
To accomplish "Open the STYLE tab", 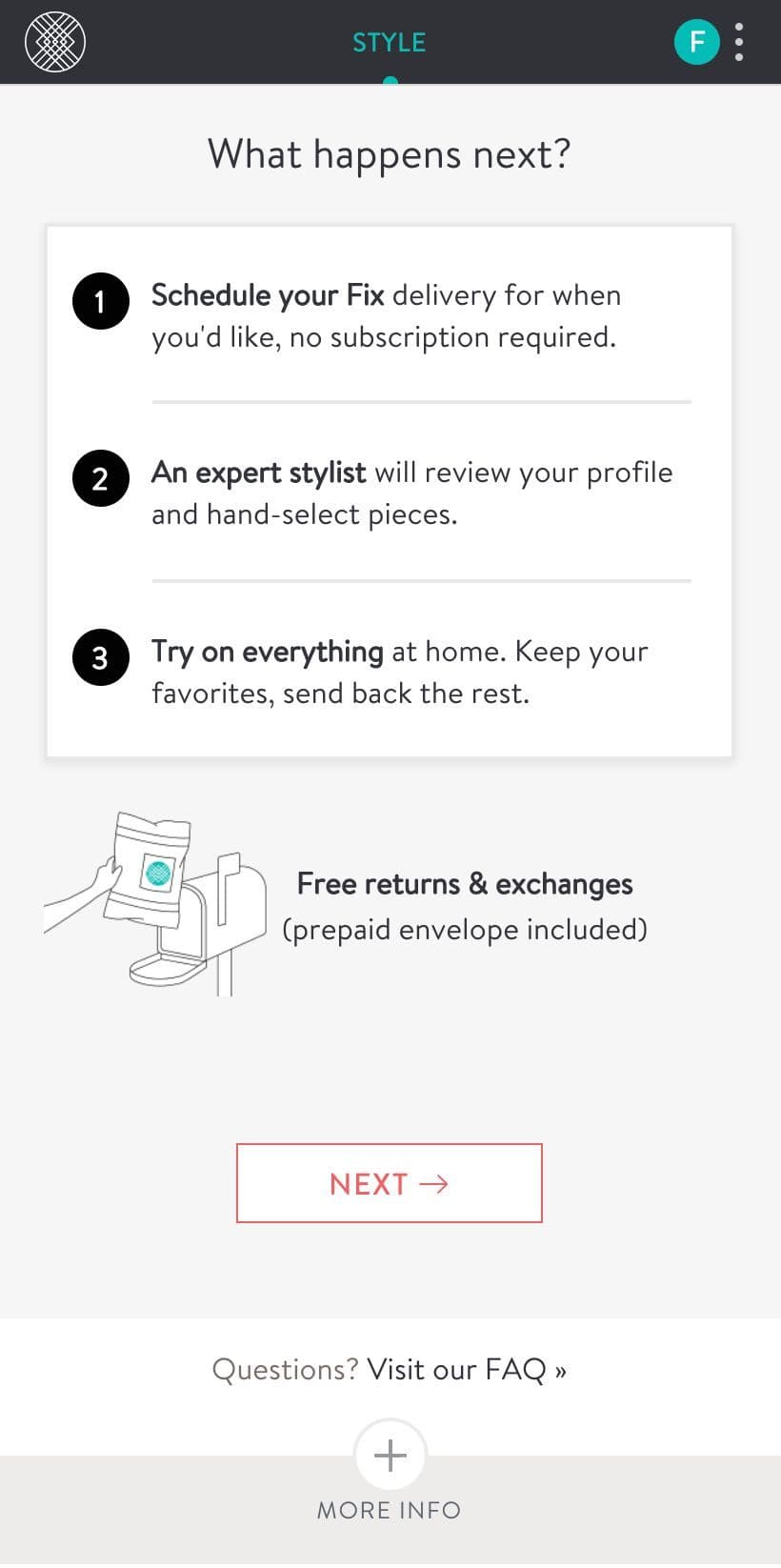I will (389, 43).
